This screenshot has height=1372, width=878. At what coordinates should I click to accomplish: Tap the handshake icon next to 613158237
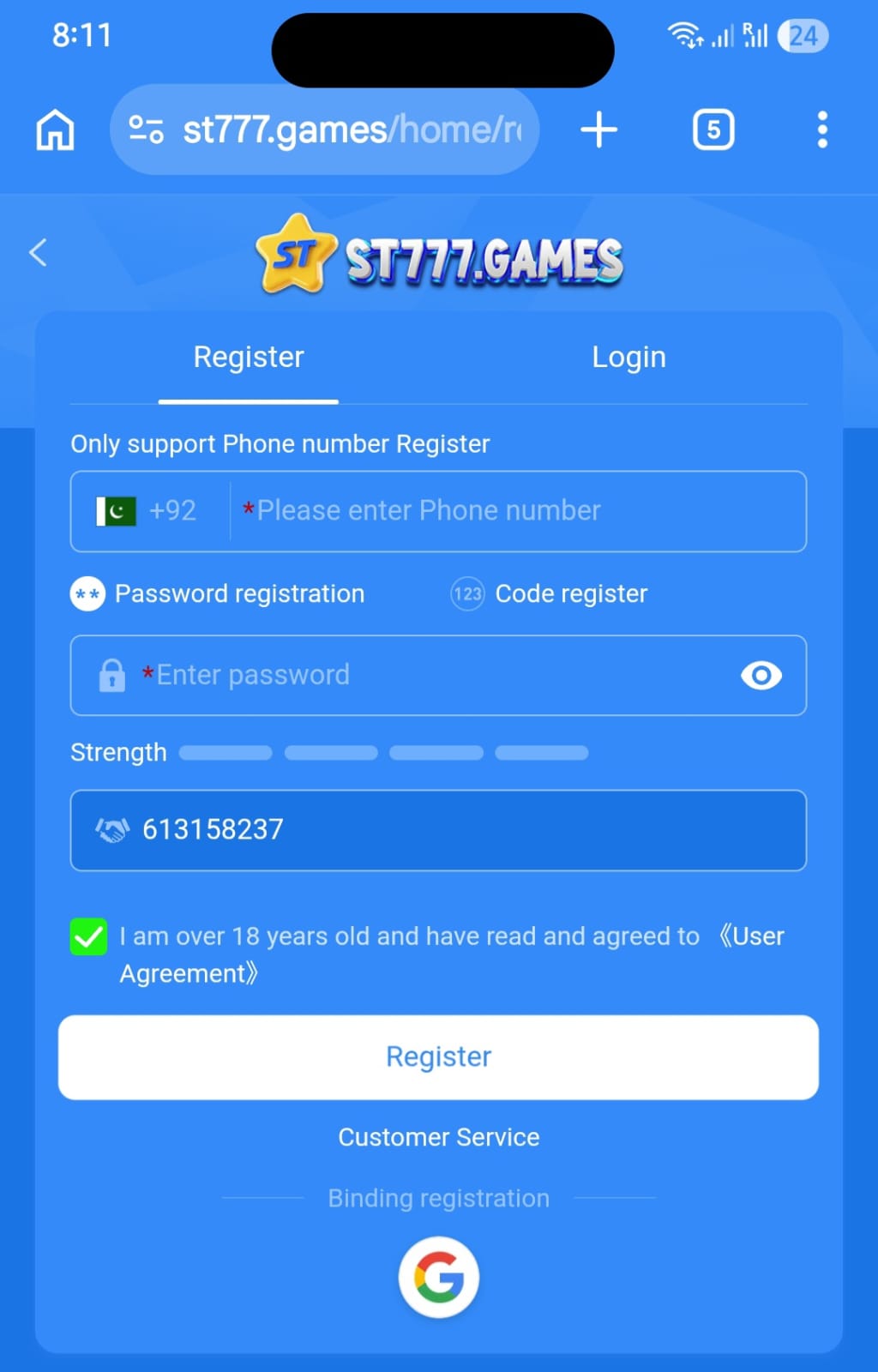tap(114, 829)
